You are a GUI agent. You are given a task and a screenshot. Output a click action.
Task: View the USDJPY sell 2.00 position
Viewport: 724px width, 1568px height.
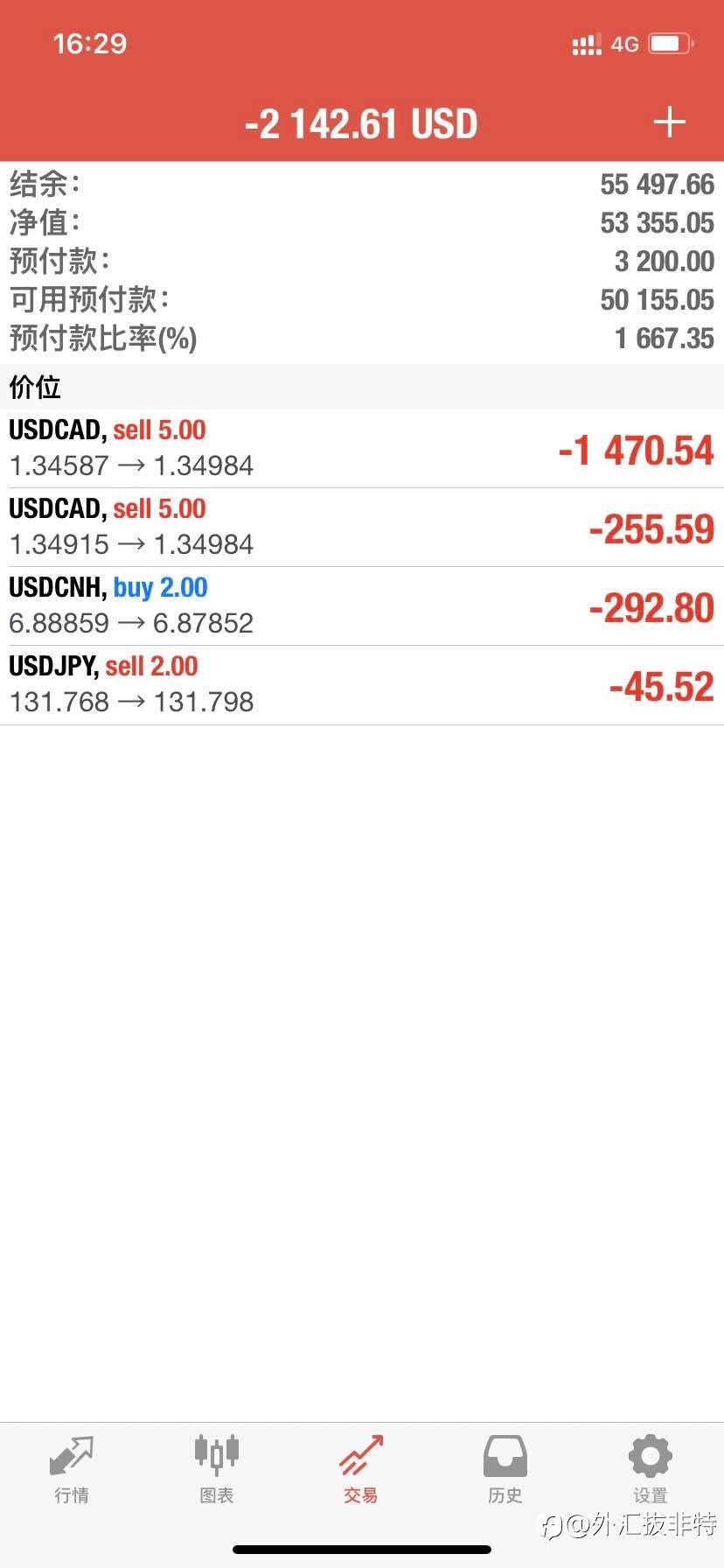pos(361,685)
